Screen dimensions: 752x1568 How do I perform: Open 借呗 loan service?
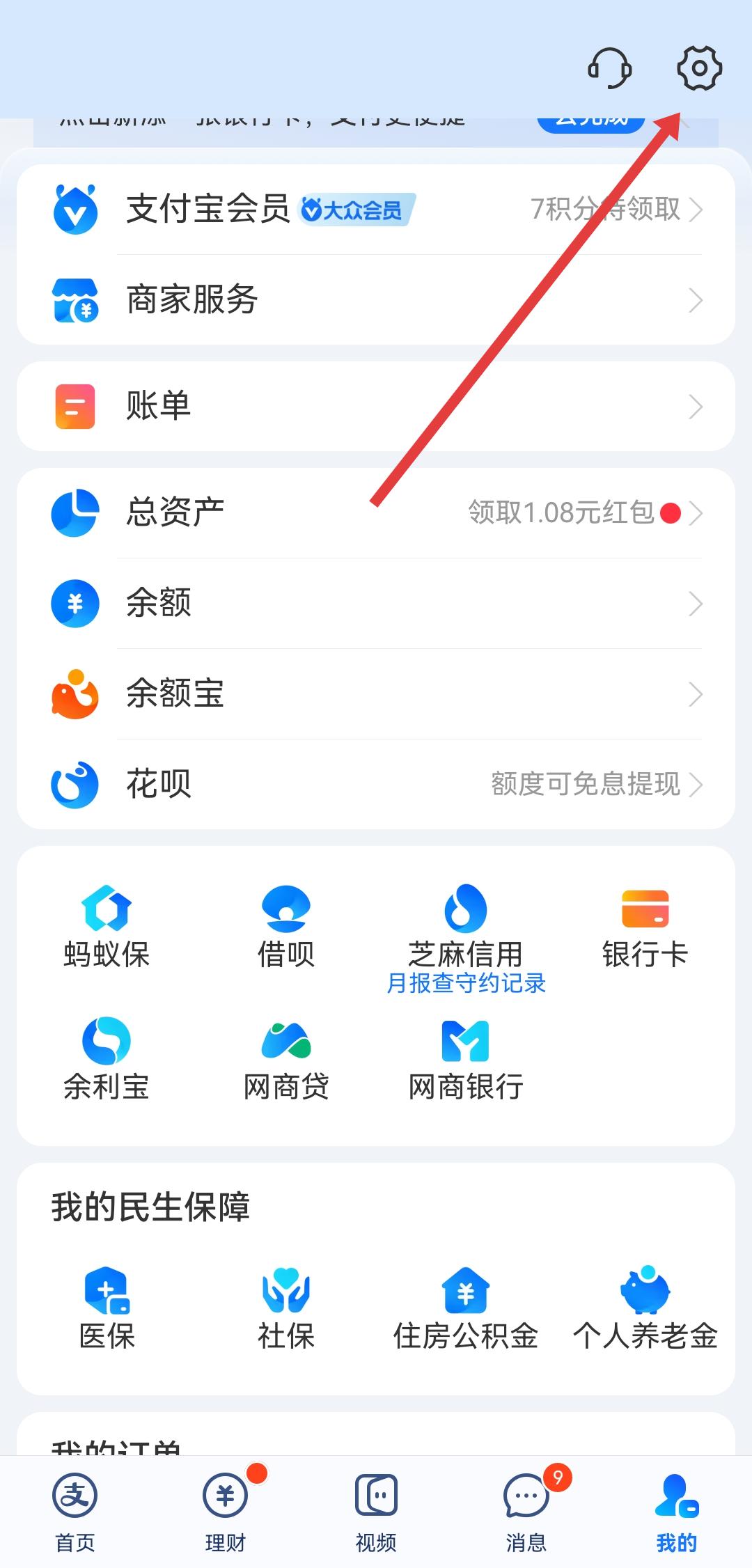(x=285, y=927)
